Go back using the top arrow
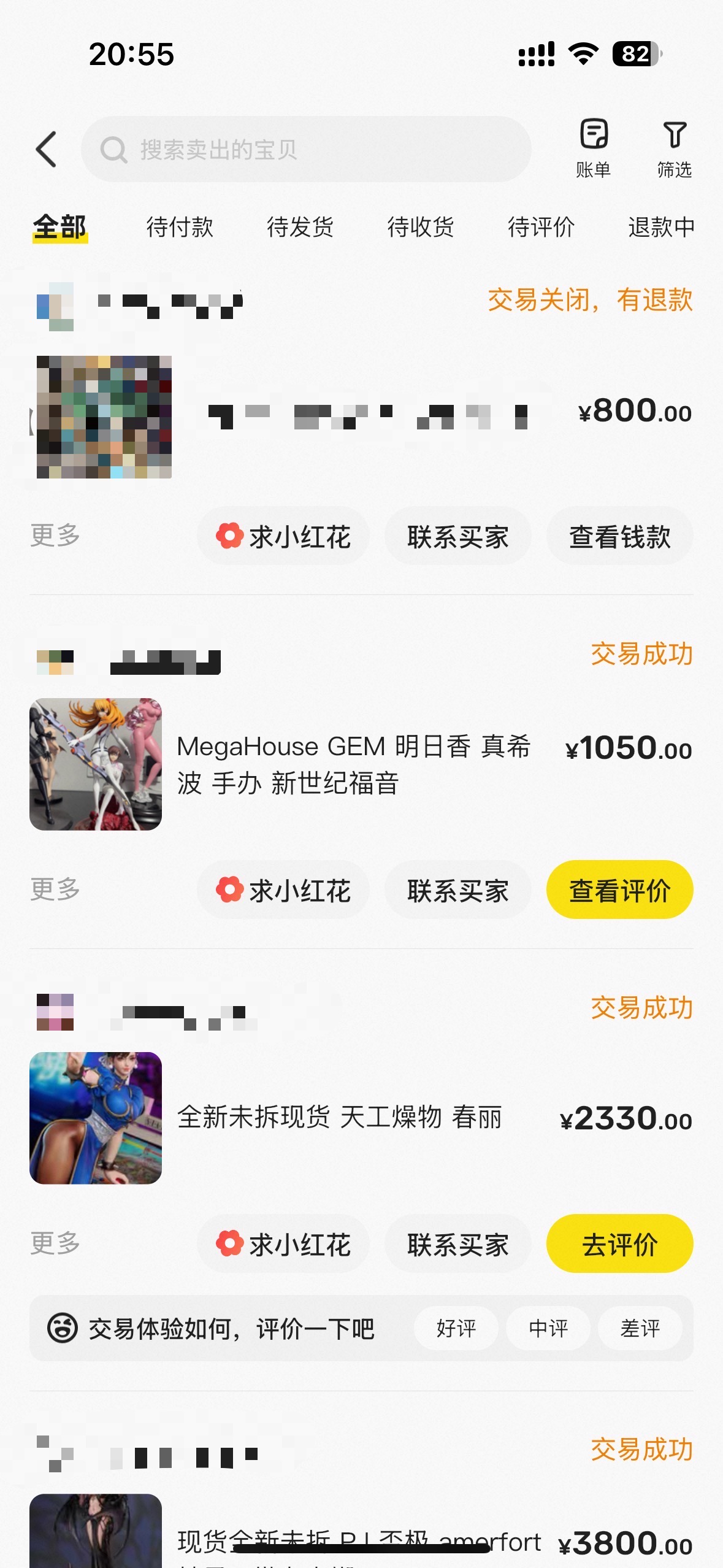 [x=47, y=149]
